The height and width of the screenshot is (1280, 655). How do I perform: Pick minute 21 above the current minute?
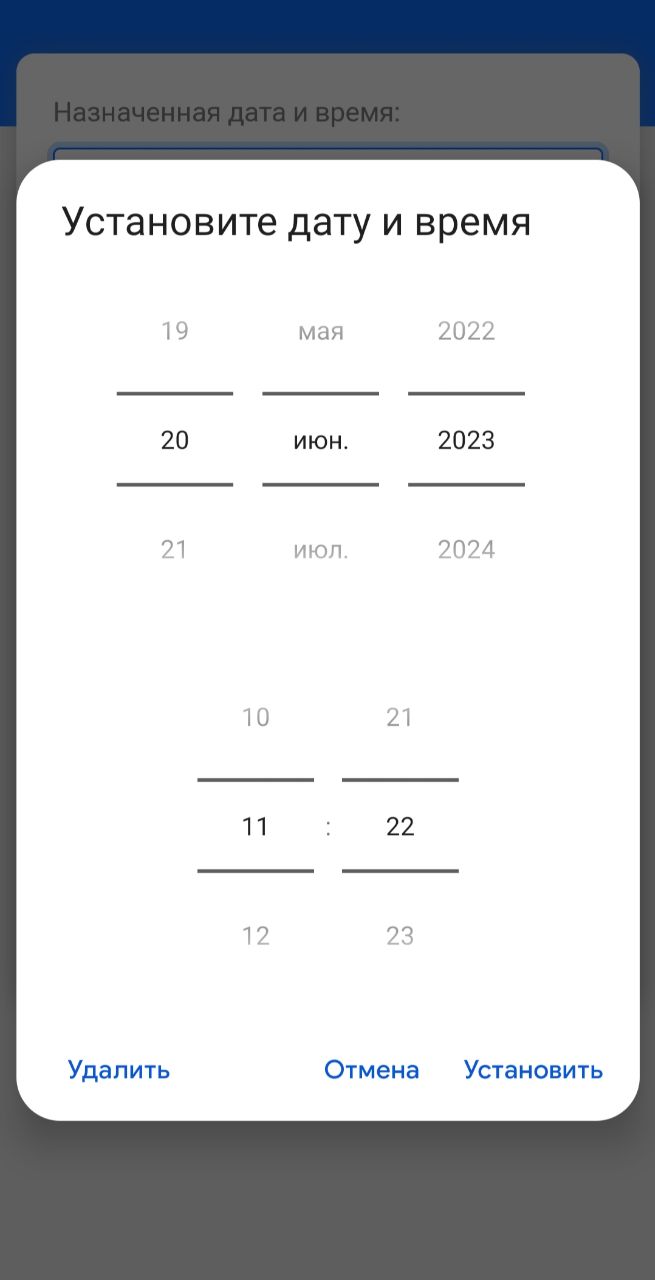click(x=400, y=717)
